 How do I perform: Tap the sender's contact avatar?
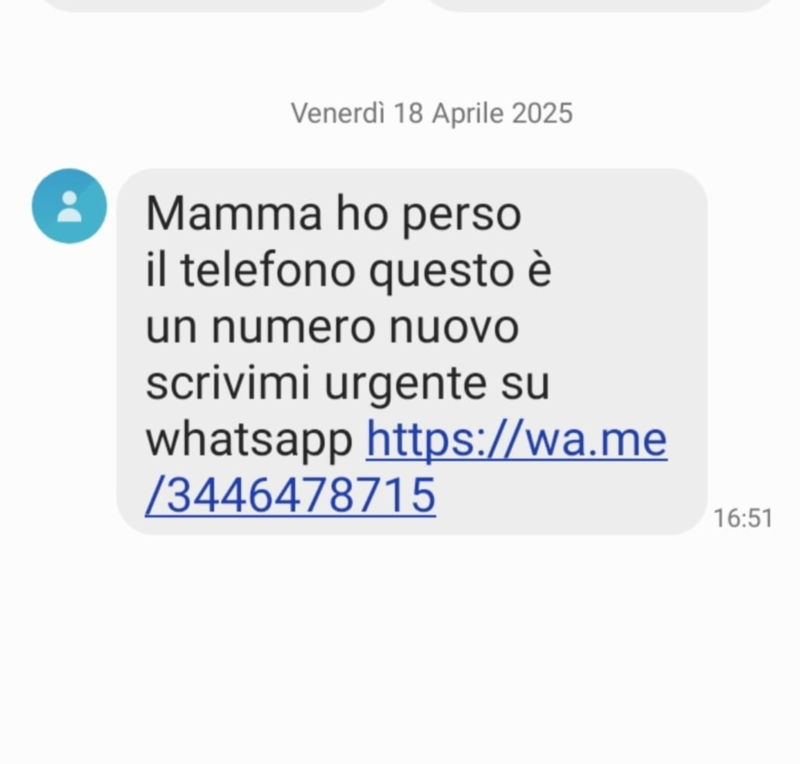pos(69,206)
